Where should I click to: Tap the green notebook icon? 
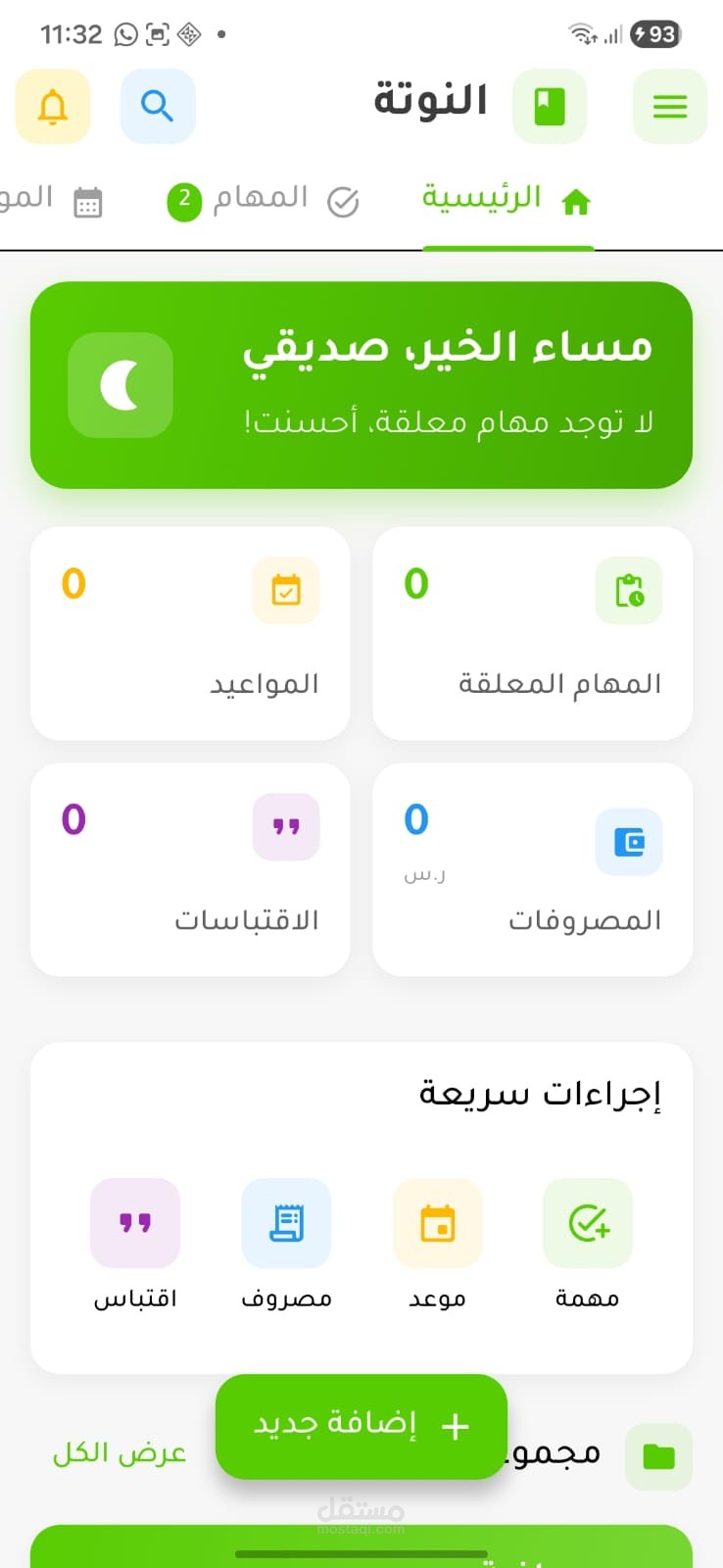(x=550, y=106)
